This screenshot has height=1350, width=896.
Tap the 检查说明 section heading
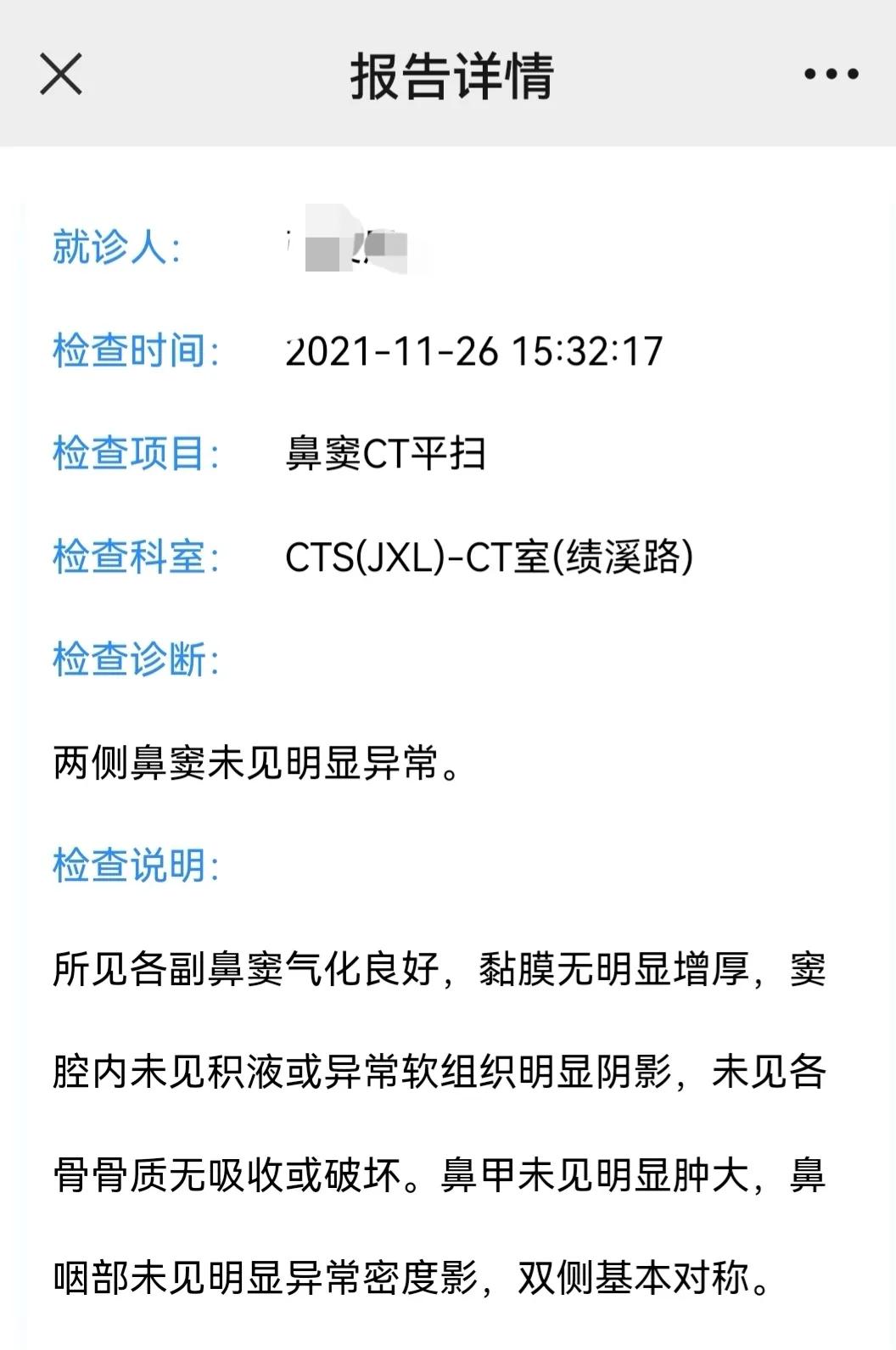[136, 865]
